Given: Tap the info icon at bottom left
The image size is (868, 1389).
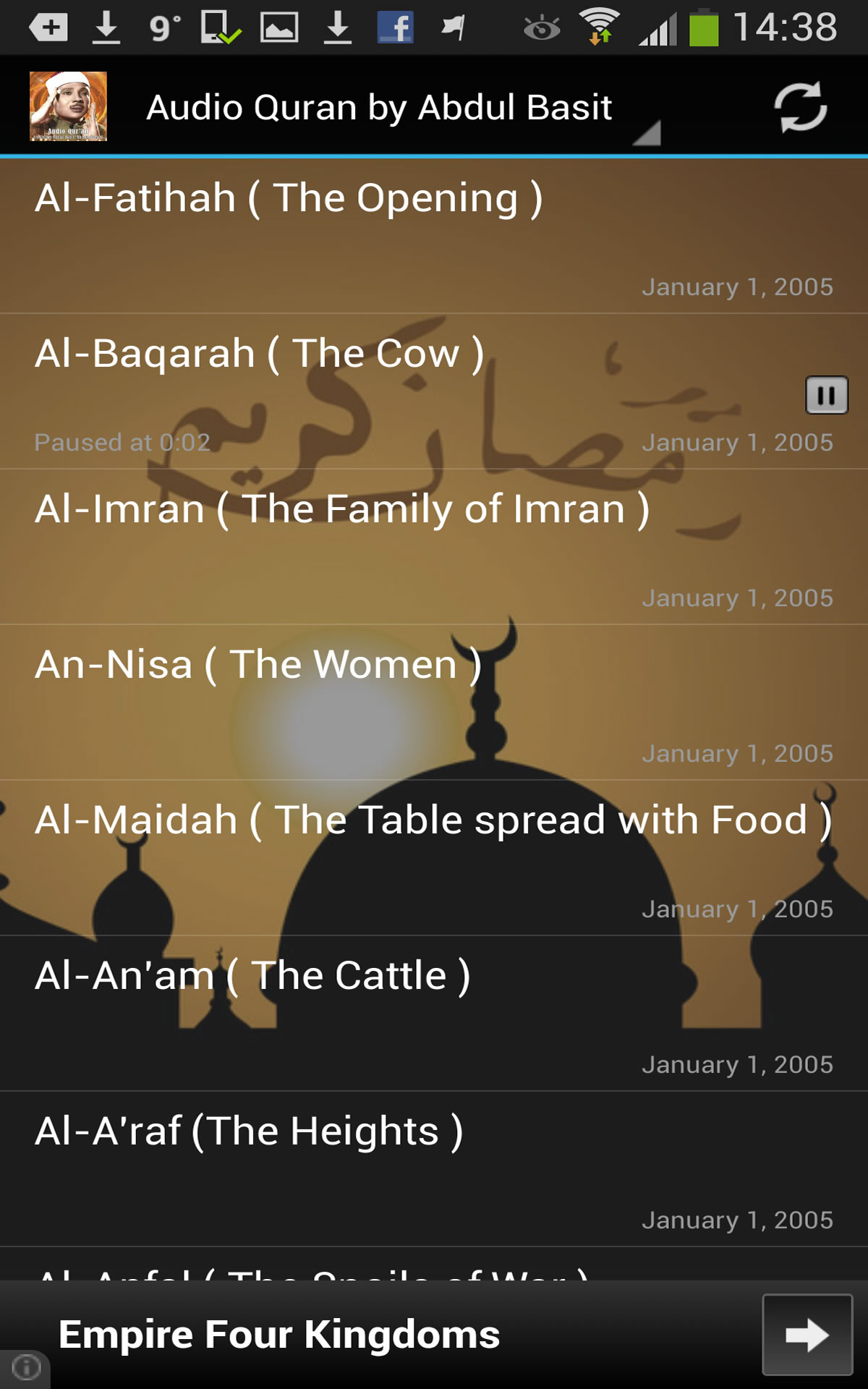Looking at the screenshot, I should tap(25, 1367).
